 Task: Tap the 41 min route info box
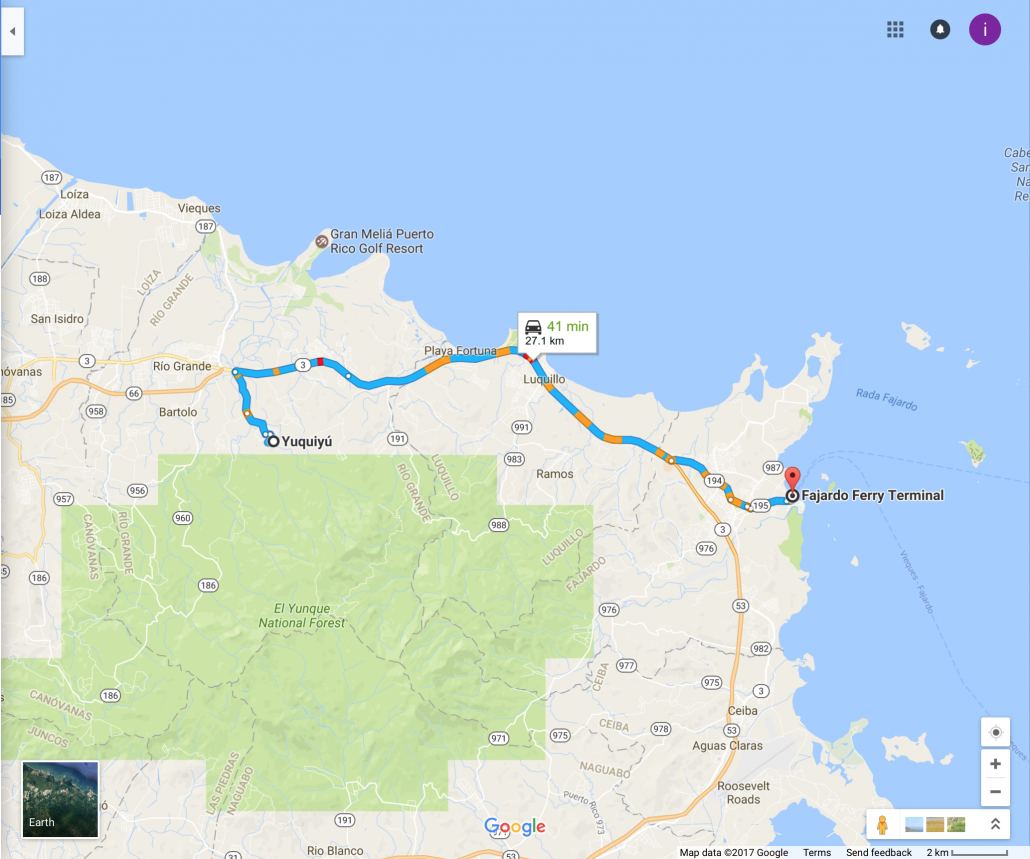point(557,332)
